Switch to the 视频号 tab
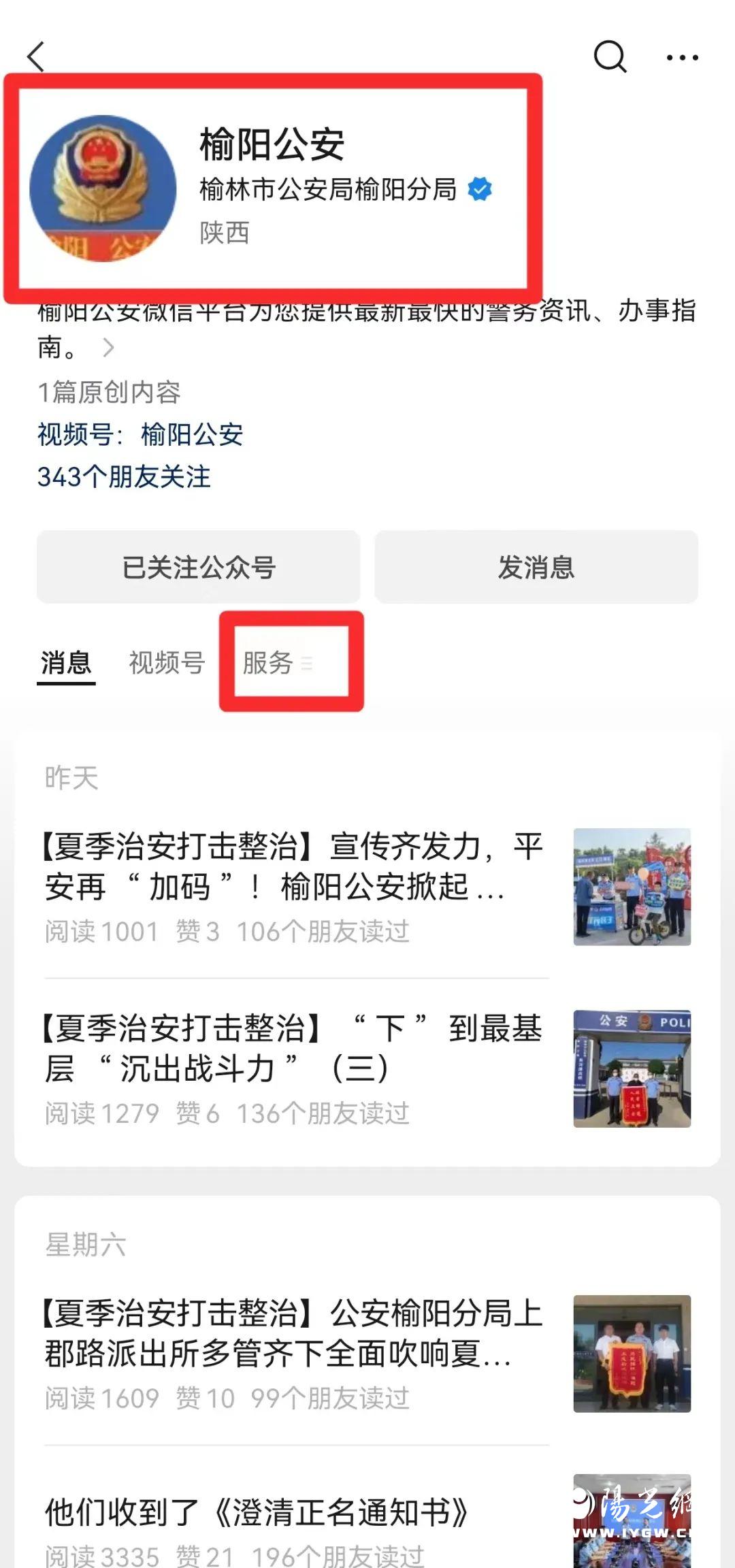Image resolution: width=735 pixels, height=1568 pixels. 167,663
